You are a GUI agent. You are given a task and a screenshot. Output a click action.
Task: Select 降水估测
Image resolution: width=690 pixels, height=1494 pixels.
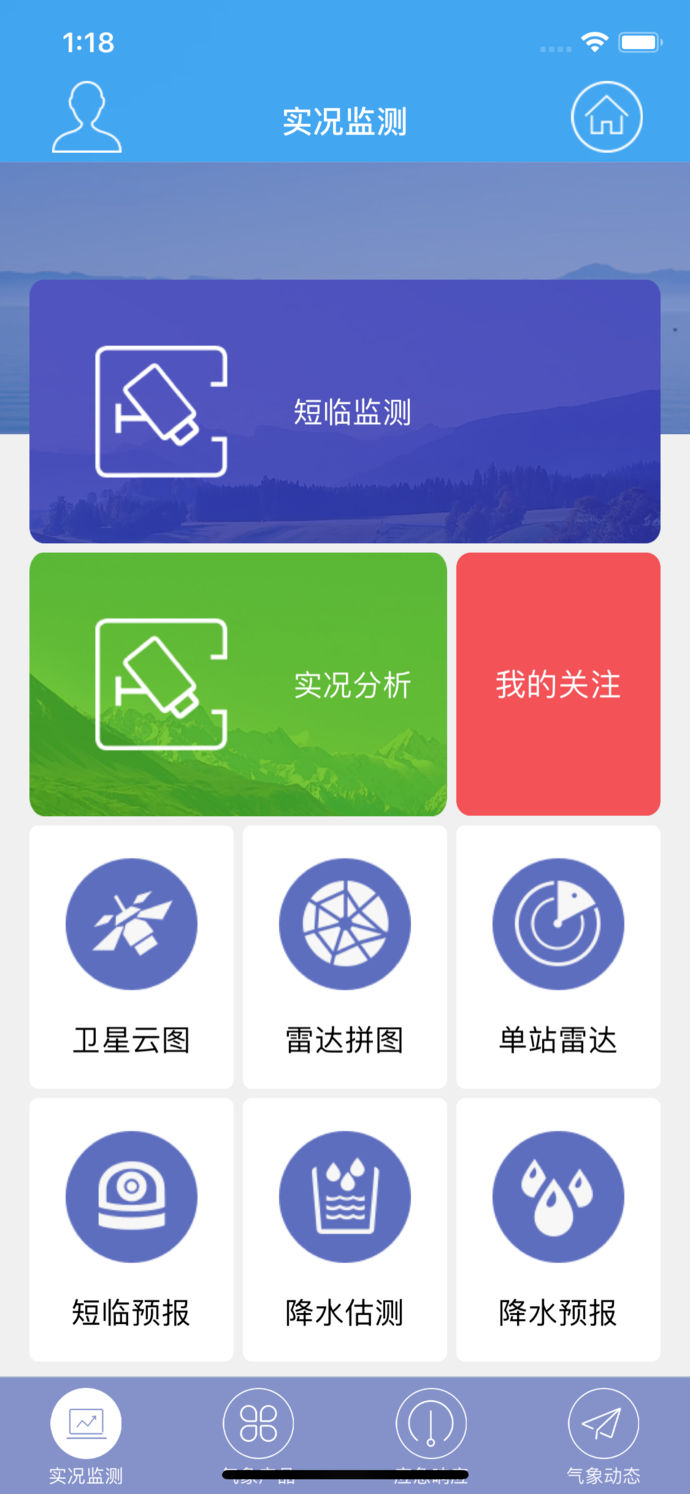345,1230
